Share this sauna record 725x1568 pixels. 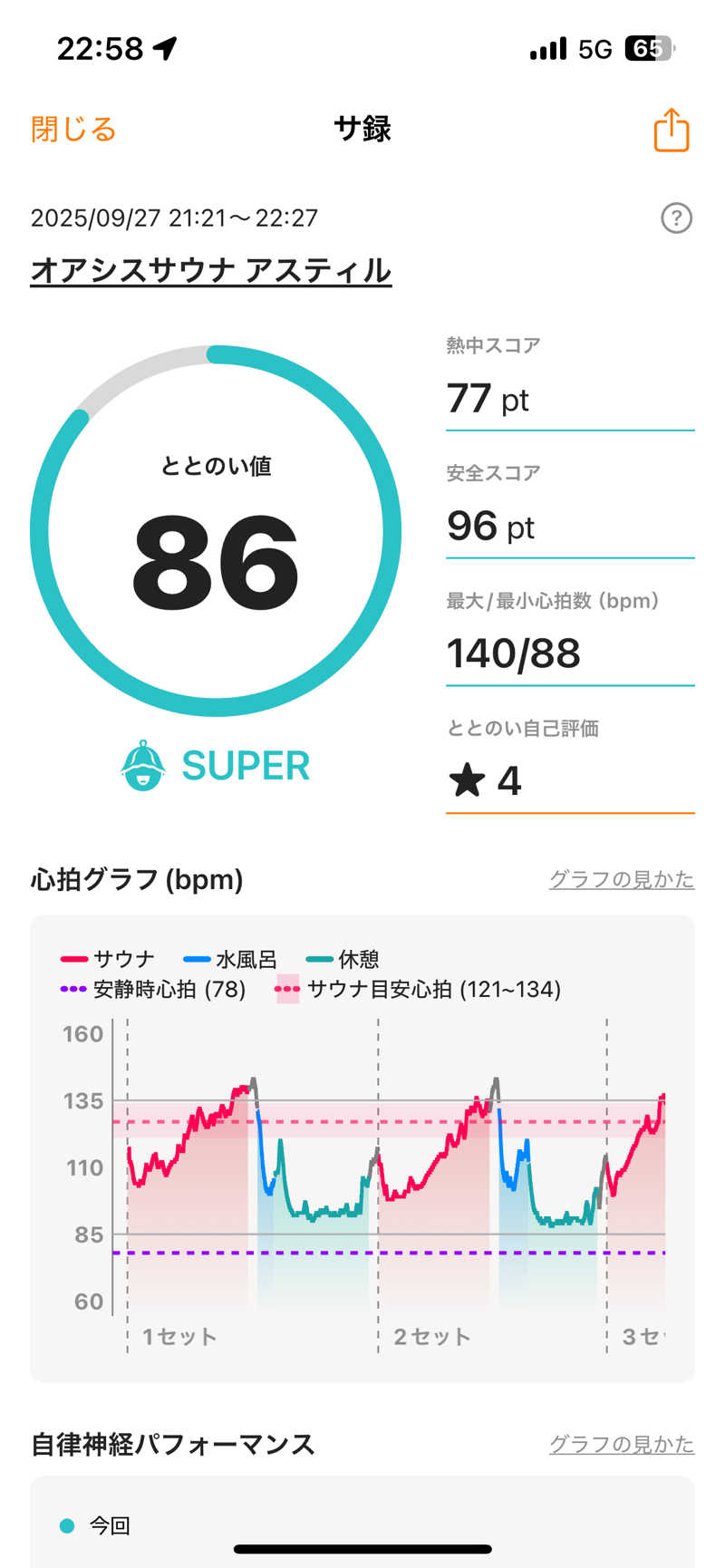tap(672, 130)
